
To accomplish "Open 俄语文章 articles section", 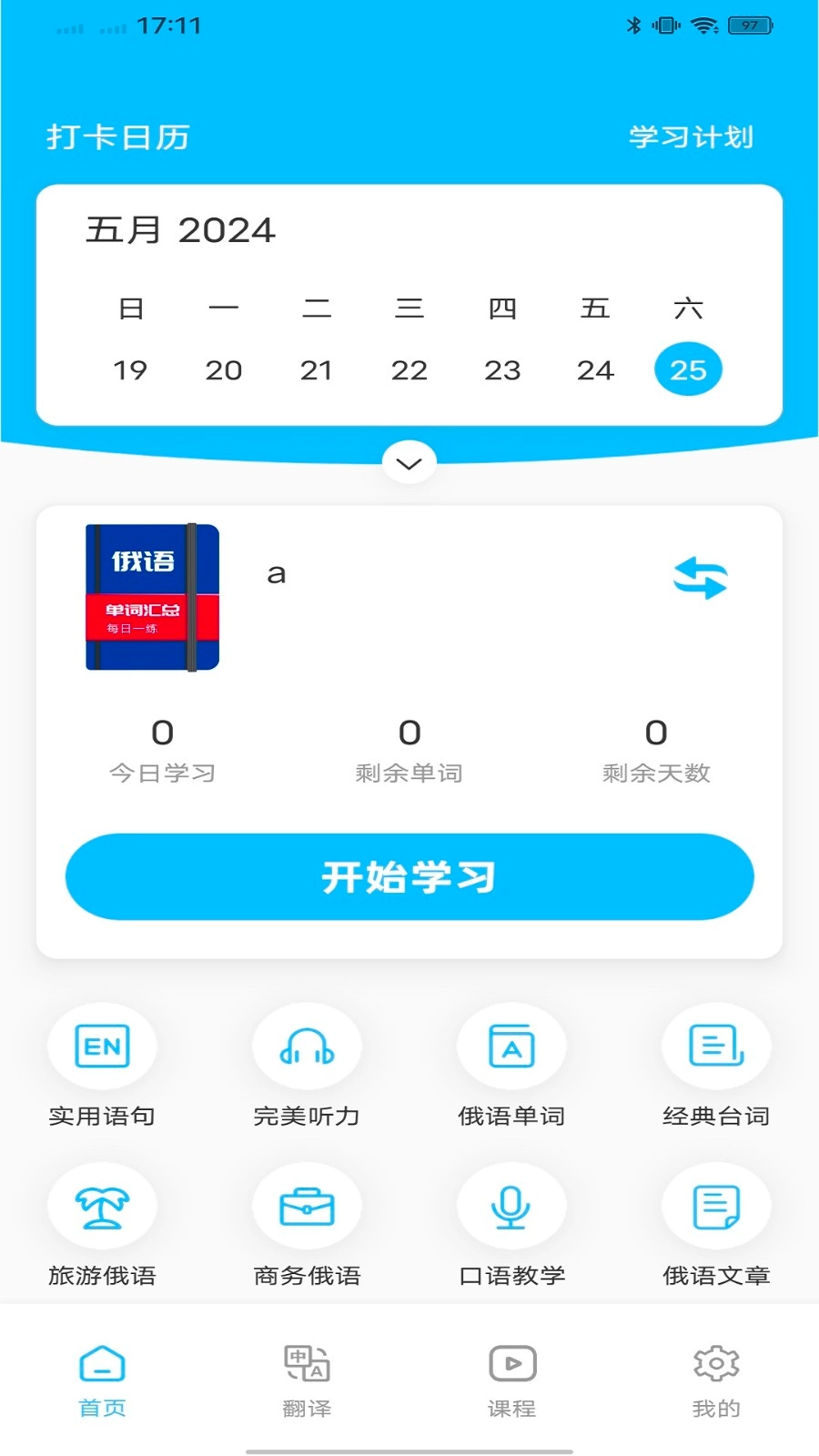I will pyautogui.click(x=716, y=1228).
